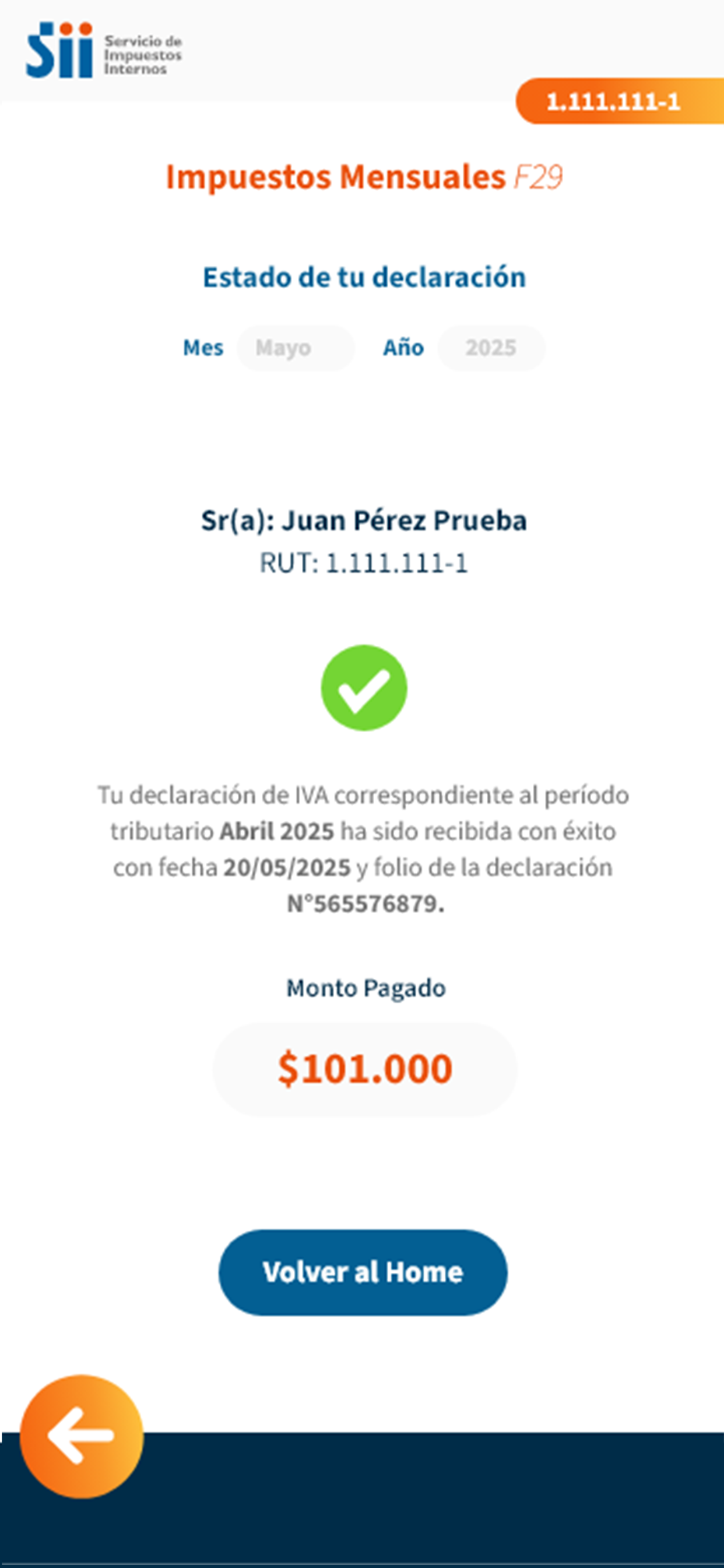Open the Mes field showing Mayo
Screen dimensions: 724x1568
pyautogui.click(x=295, y=348)
